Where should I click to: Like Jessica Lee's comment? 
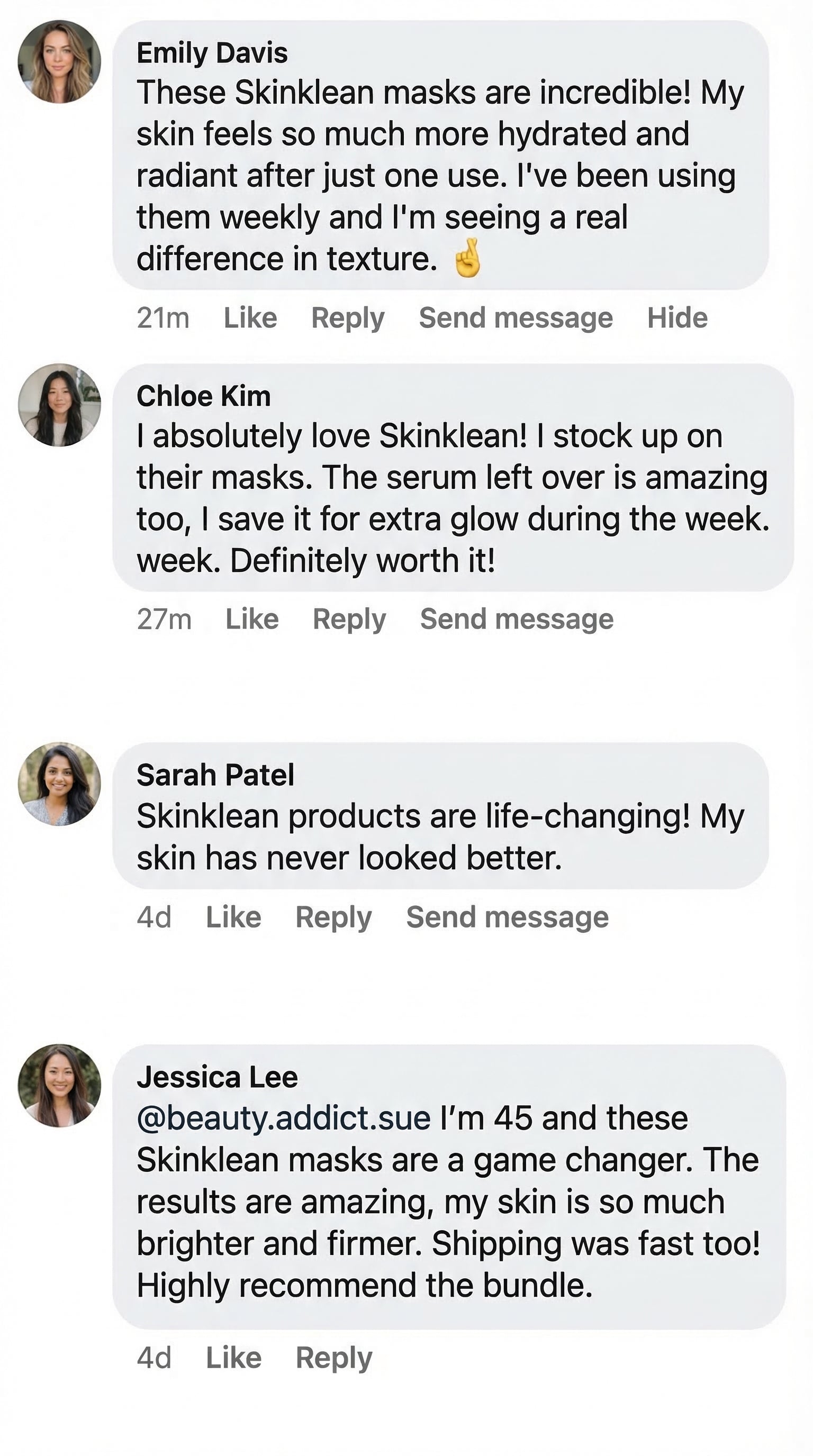[x=233, y=1358]
